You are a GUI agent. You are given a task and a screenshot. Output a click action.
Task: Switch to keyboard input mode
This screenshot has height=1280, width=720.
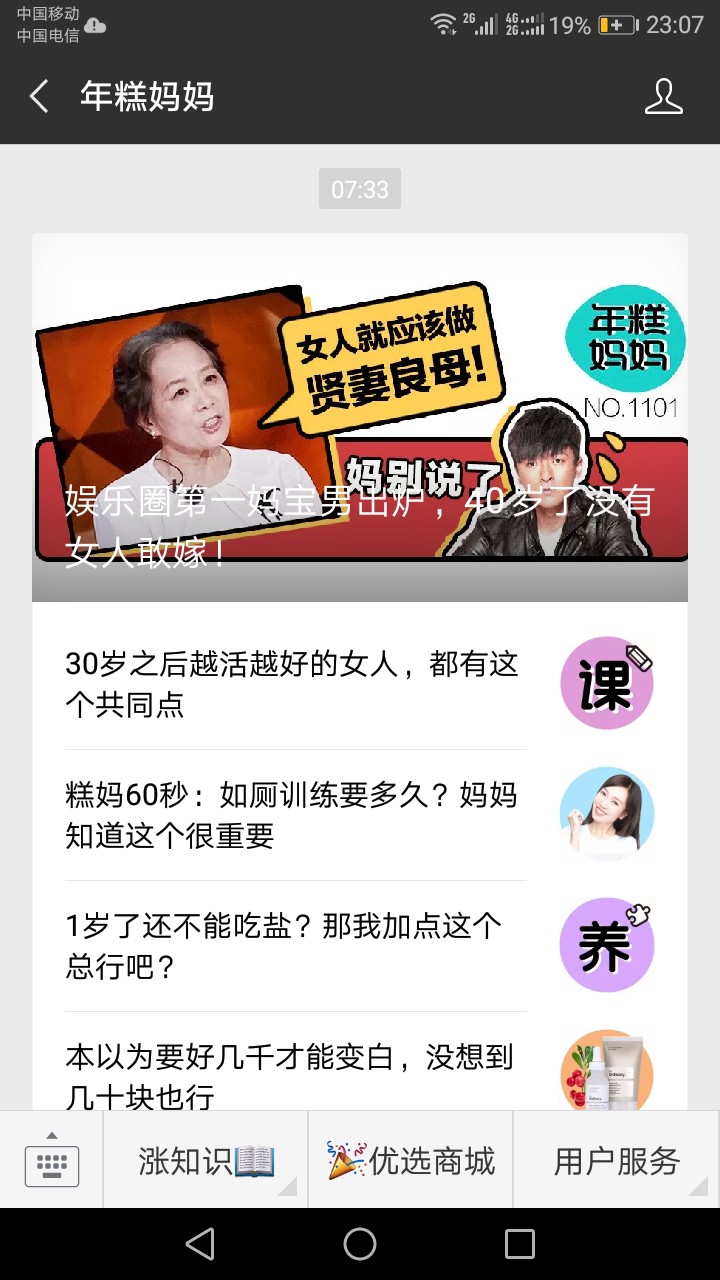pos(51,1160)
